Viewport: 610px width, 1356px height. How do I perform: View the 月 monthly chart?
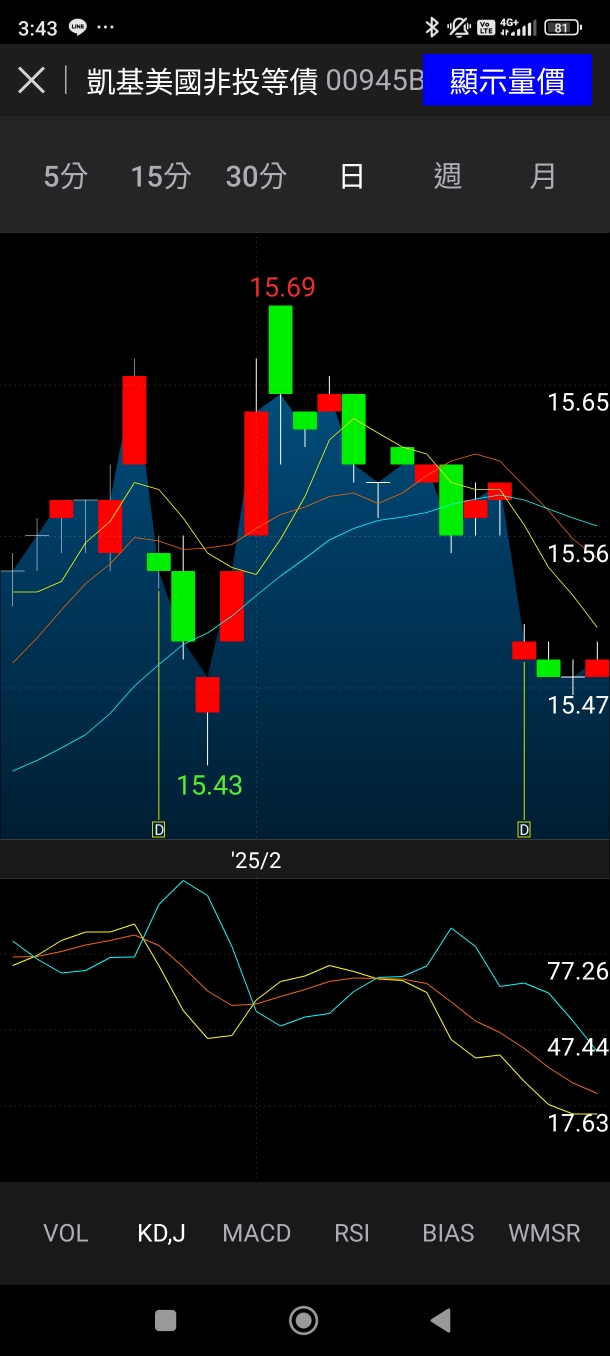tap(542, 177)
